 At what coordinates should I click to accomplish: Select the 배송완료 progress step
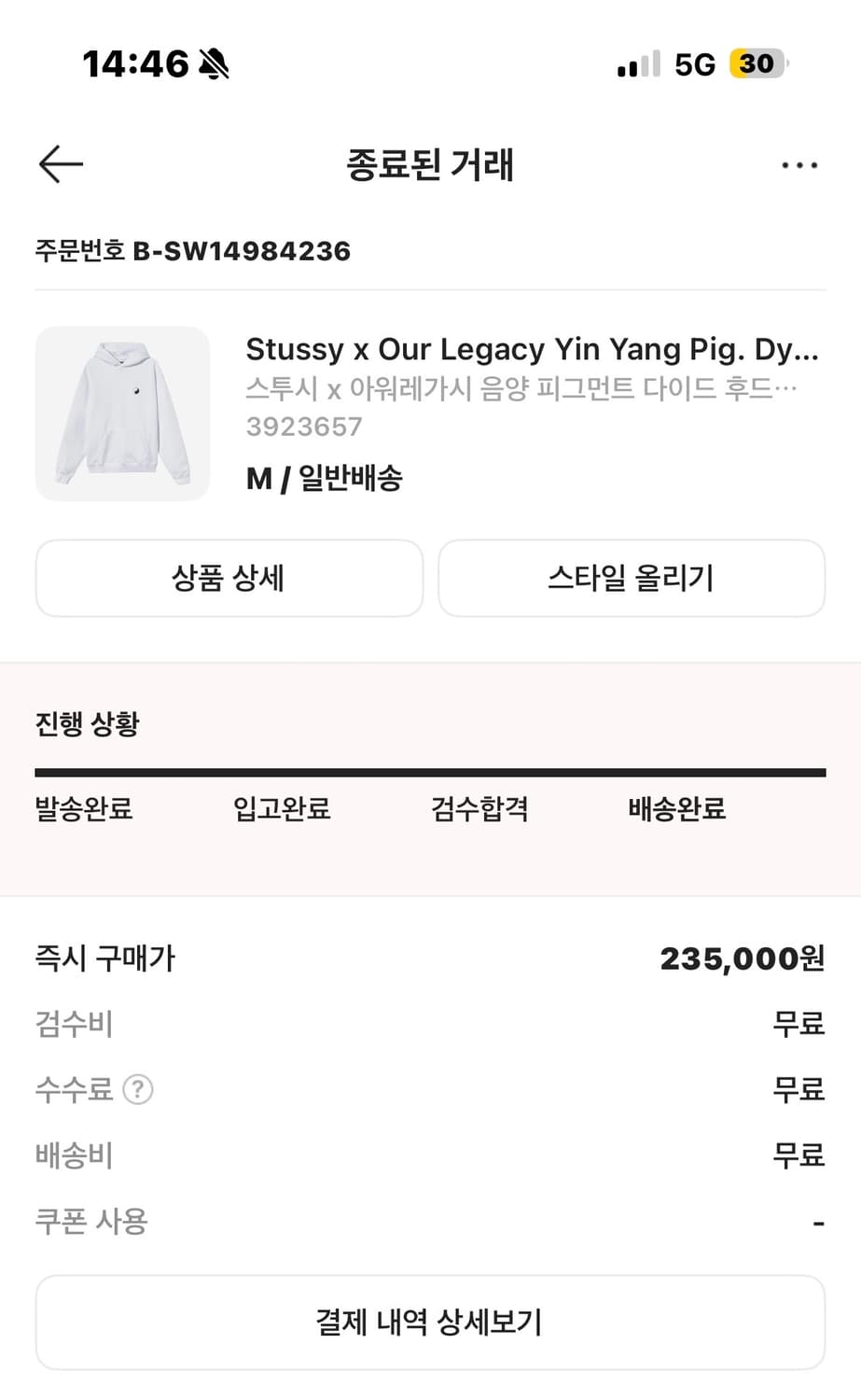(x=676, y=810)
